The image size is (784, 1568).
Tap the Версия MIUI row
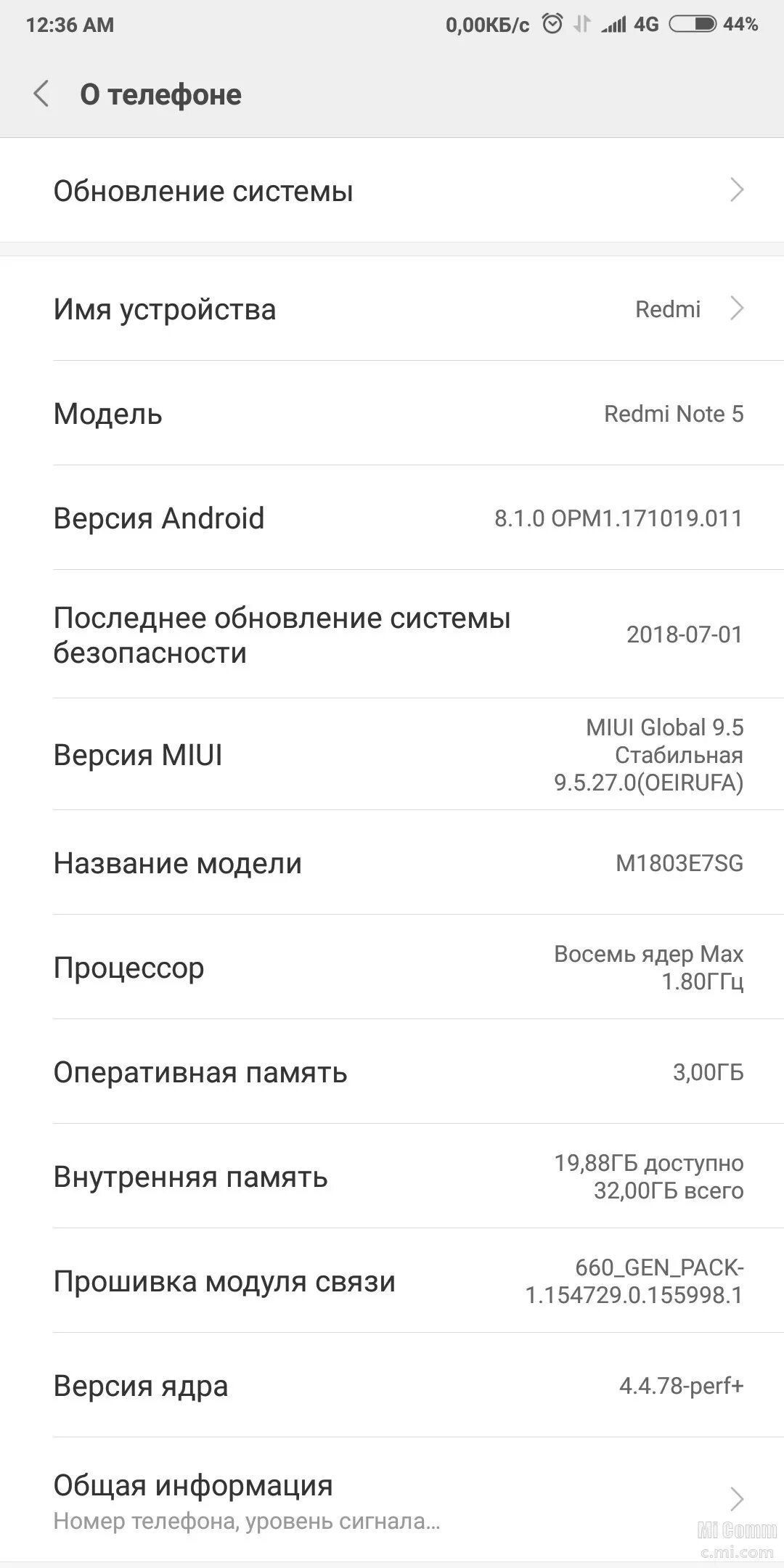(392, 755)
